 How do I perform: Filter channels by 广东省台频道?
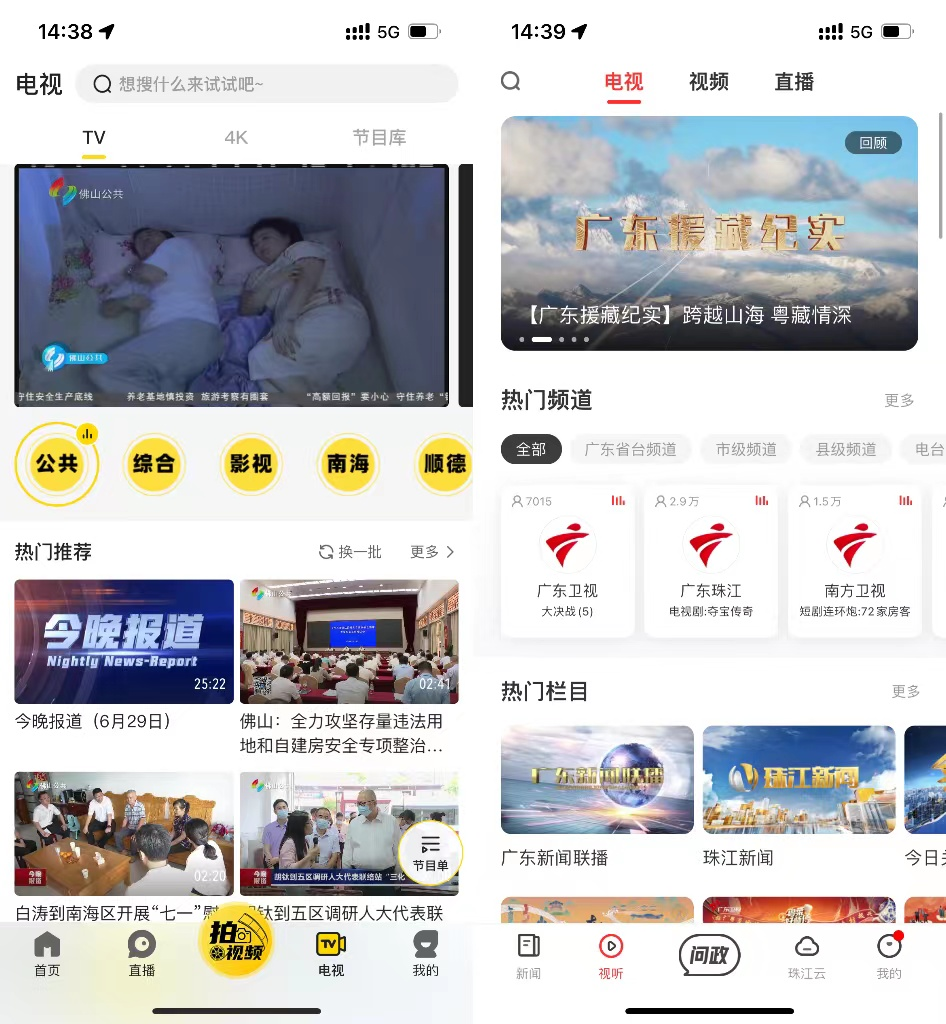630,449
